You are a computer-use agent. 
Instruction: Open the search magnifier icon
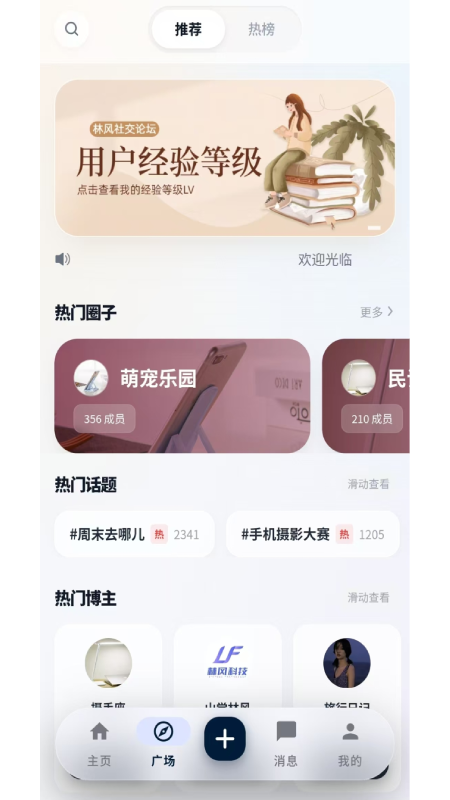coord(71,29)
